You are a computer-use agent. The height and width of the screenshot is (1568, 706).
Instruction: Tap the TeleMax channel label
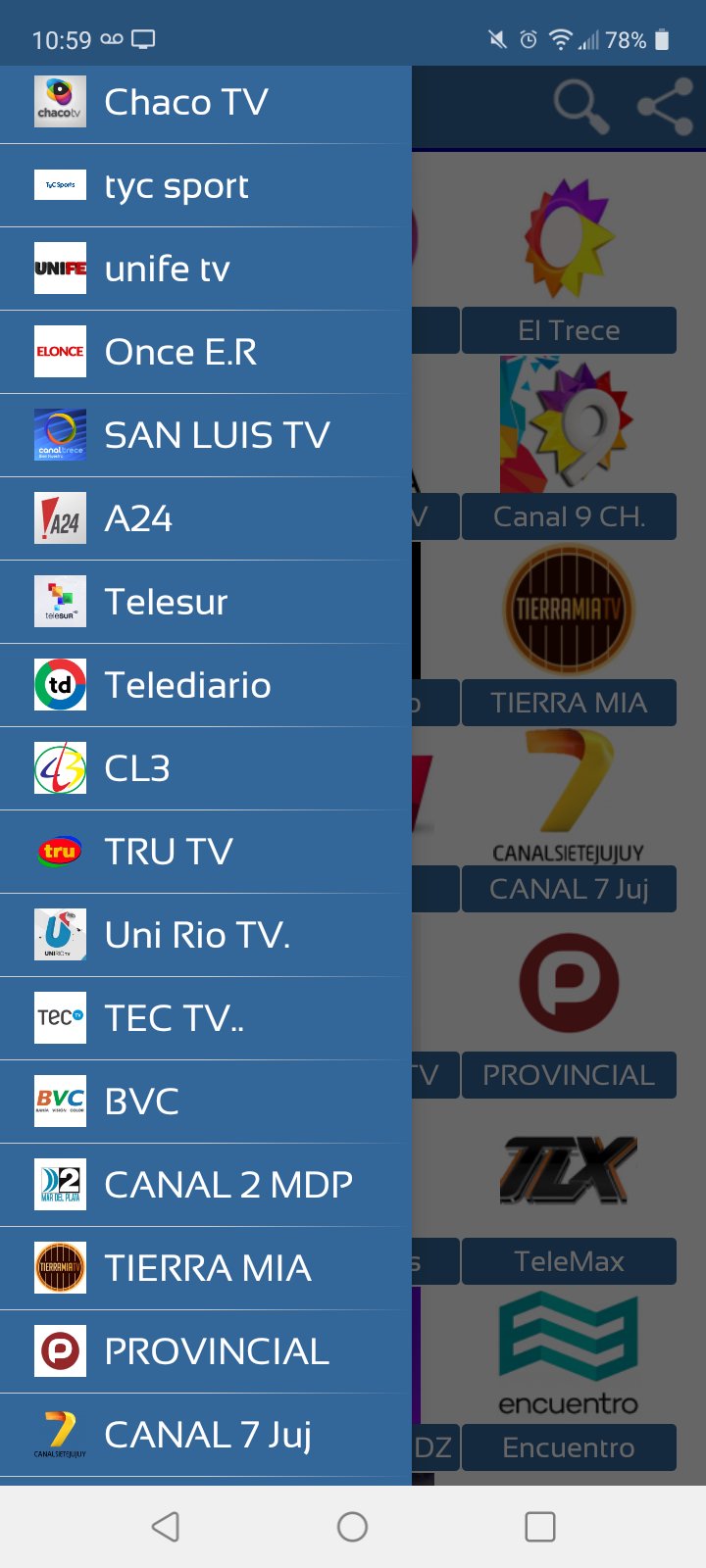(569, 1261)
